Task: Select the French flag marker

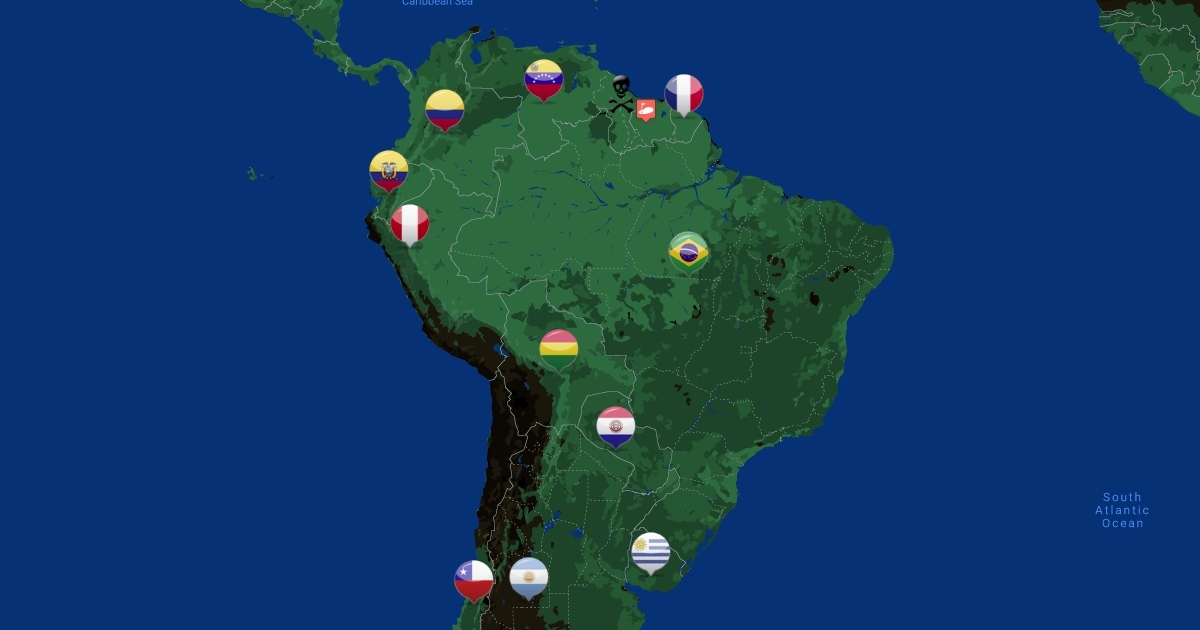Action: point(684,94)
